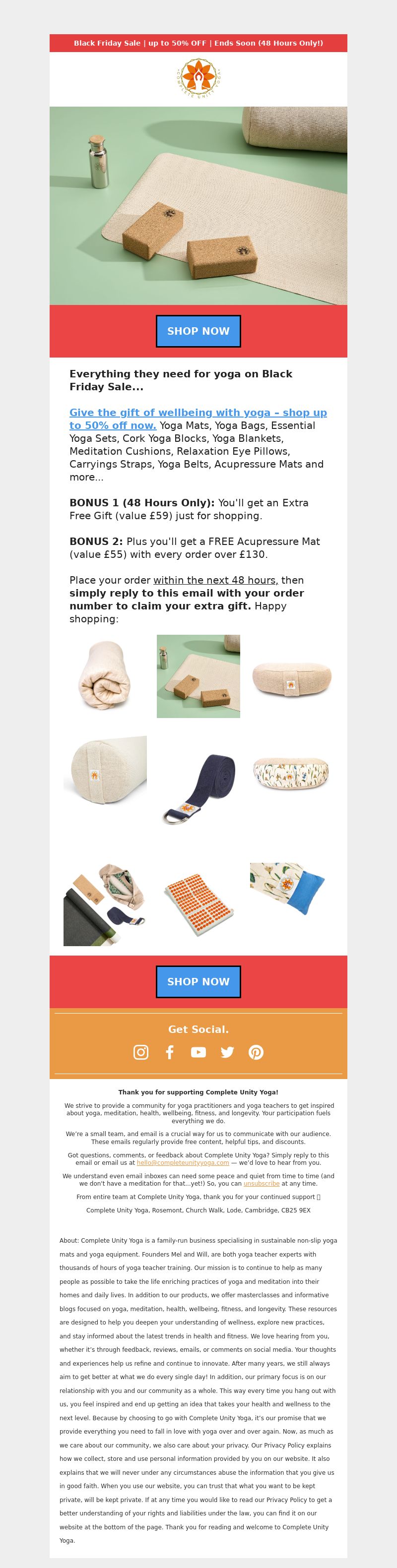Open the YouTube channel icon
This screenshot has height=1568, width=397.
pyautogui.click(x=198, y=1052)
